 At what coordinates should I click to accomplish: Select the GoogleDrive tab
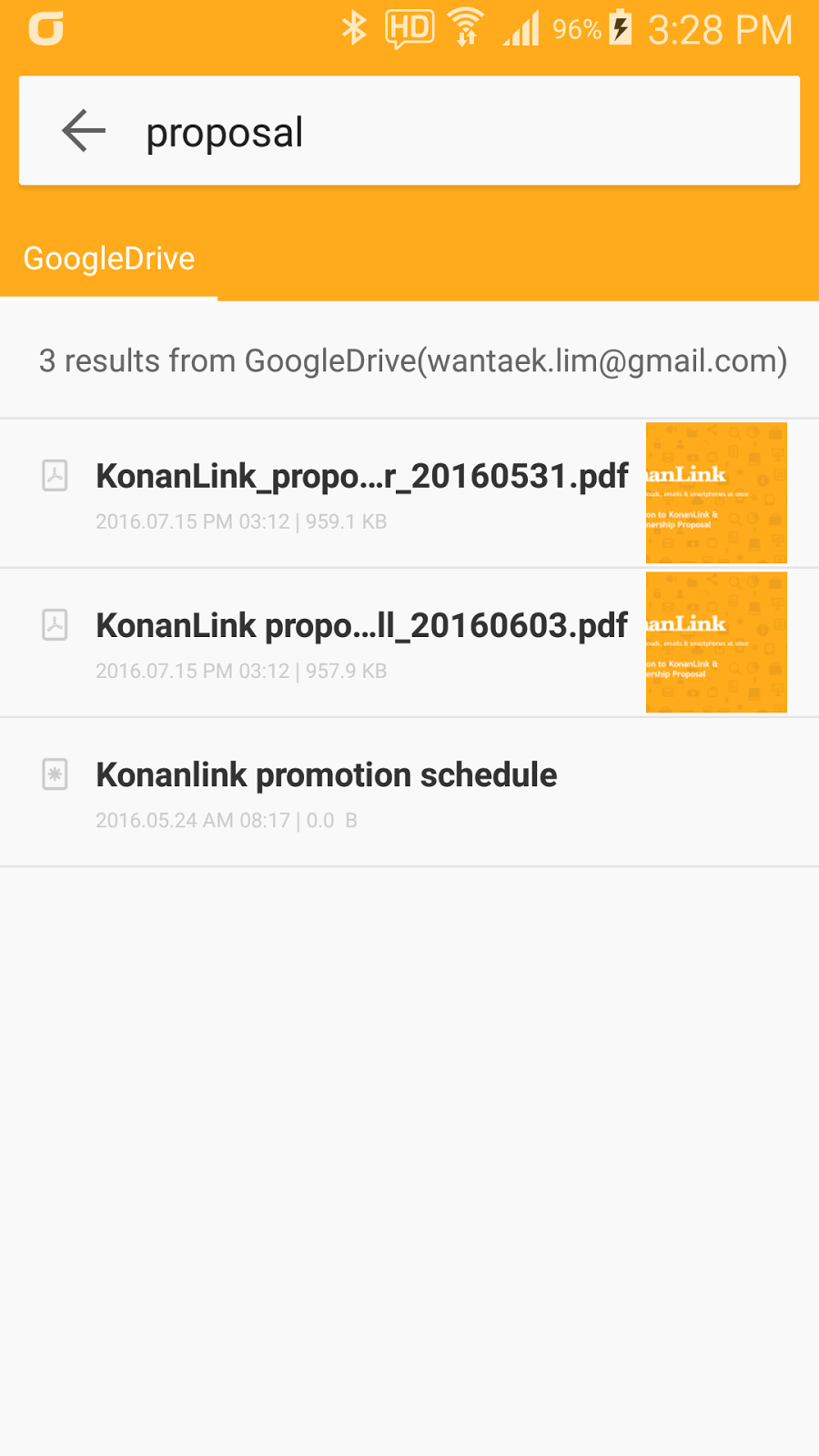pos(109,259)
